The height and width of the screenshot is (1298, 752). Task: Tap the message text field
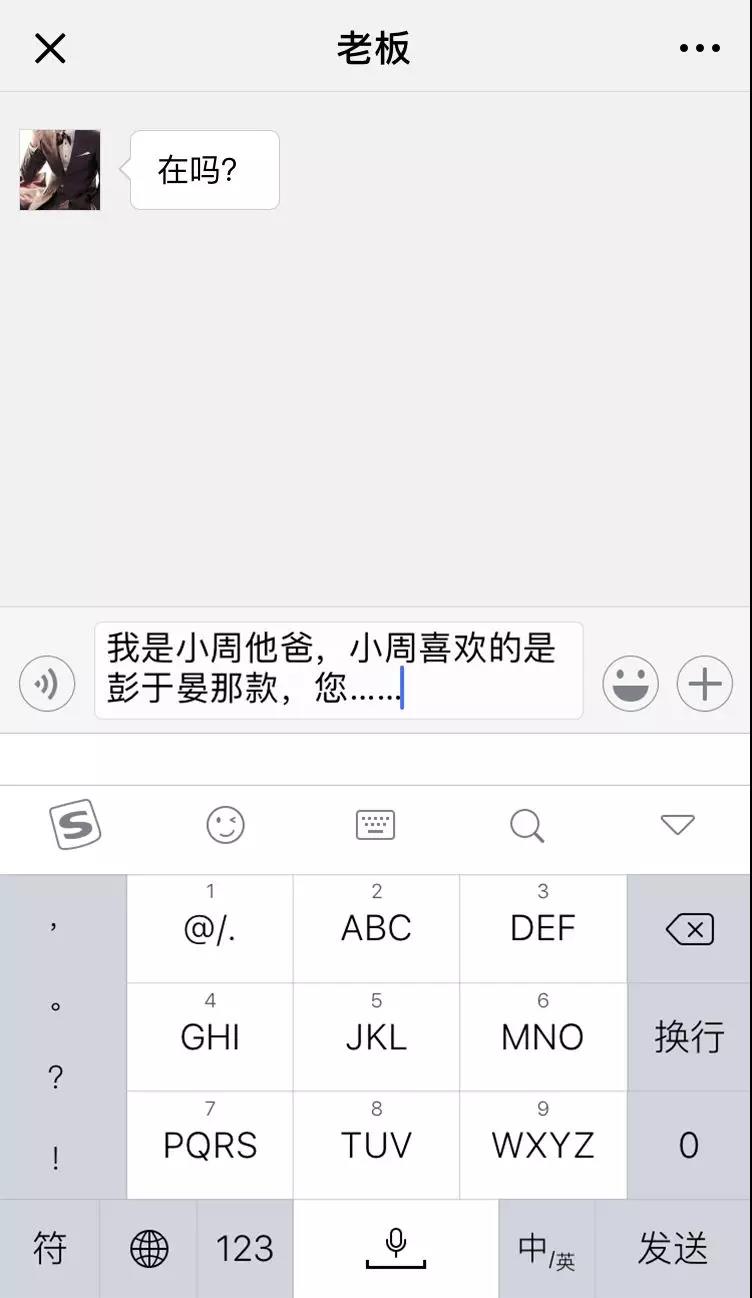point(338,670)
